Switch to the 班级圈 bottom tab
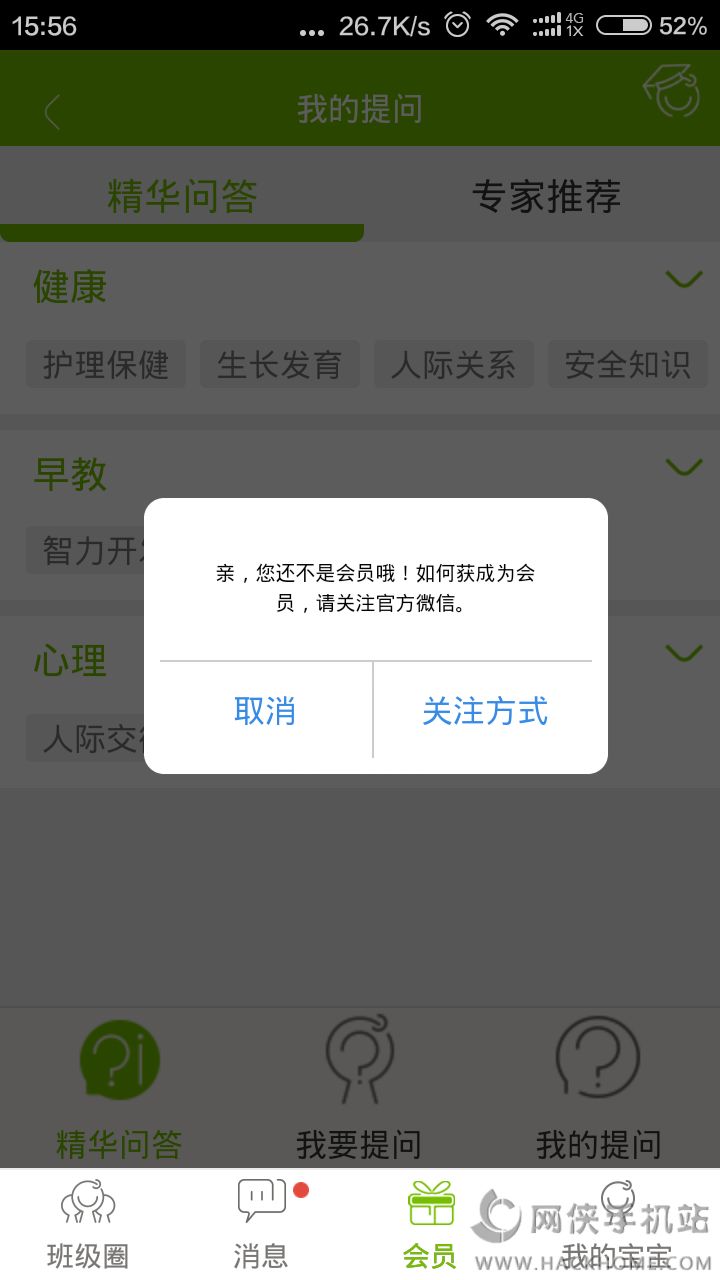Viewport: 720px width, 1280px height. pos(88,1224)
